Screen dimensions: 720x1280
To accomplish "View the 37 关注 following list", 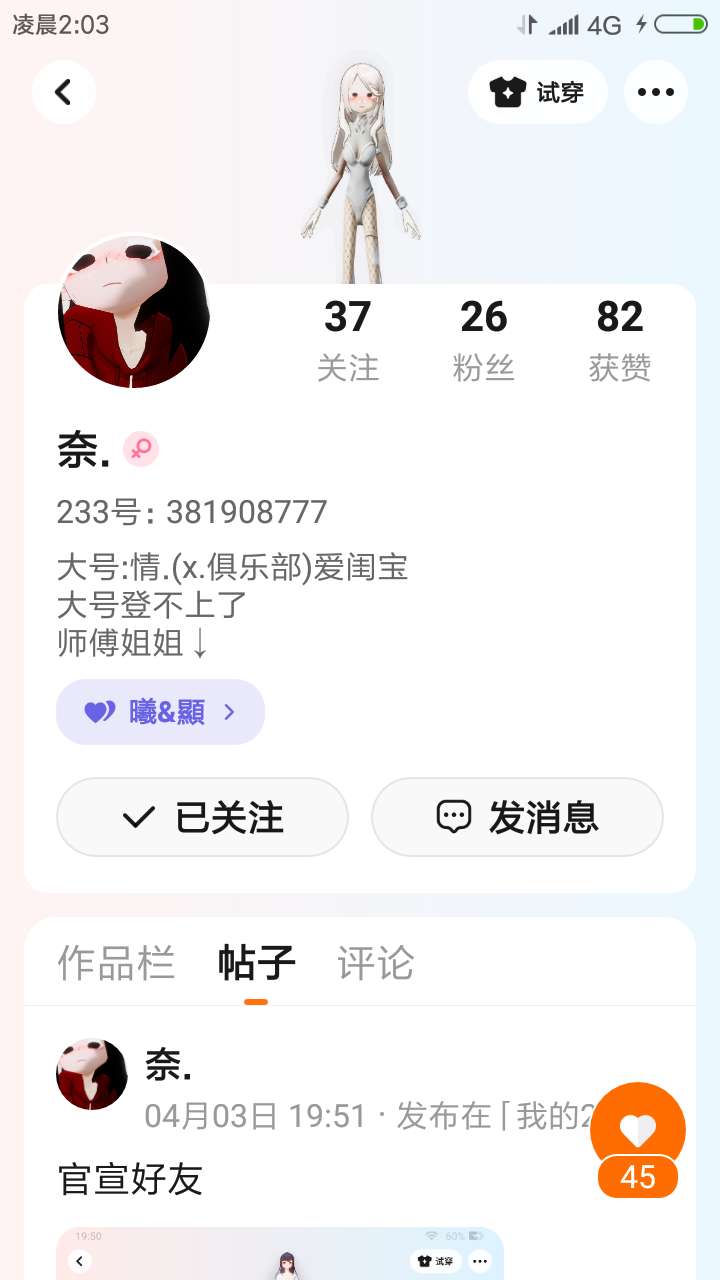I will tap(348, 340).
